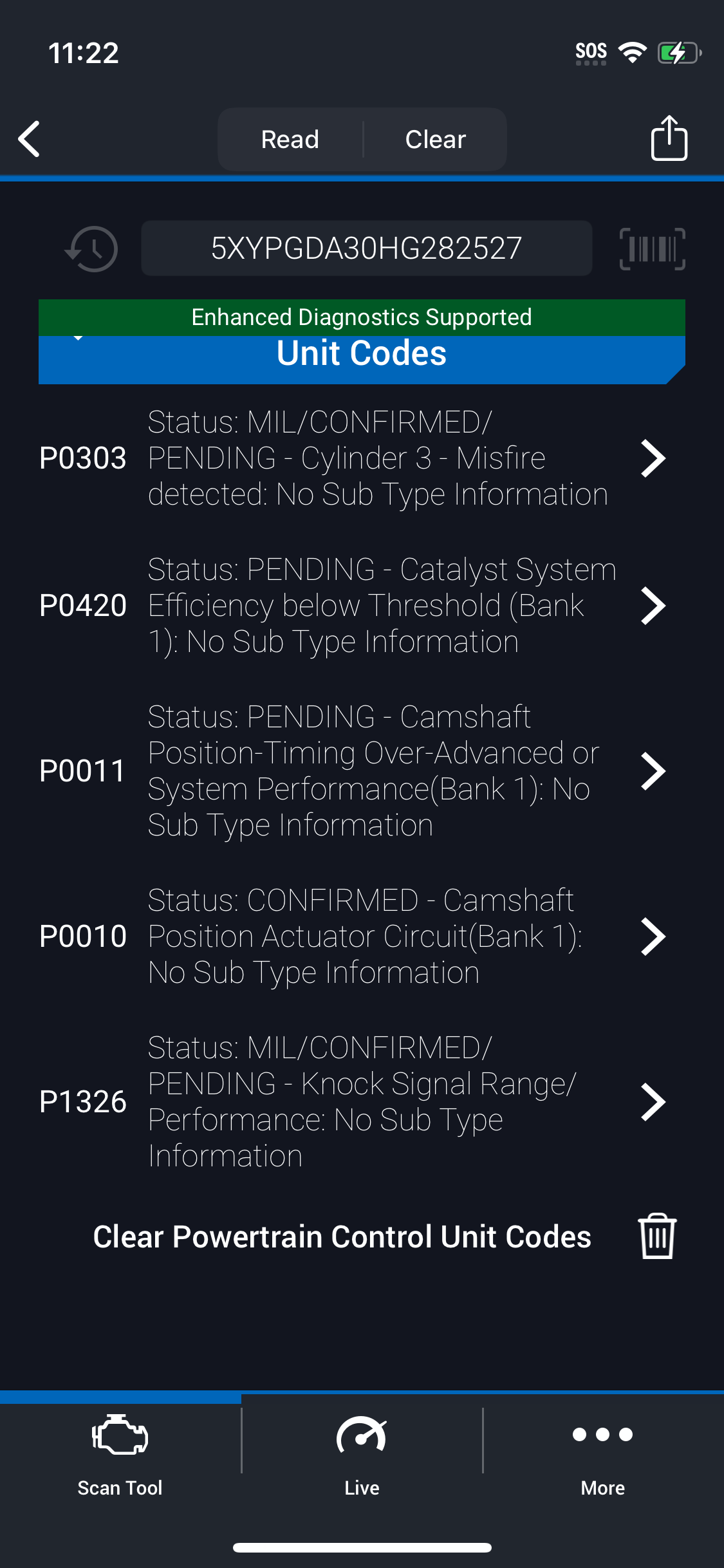Select the Clear segment
724x1568 pixels.
[x=436, y=139]
